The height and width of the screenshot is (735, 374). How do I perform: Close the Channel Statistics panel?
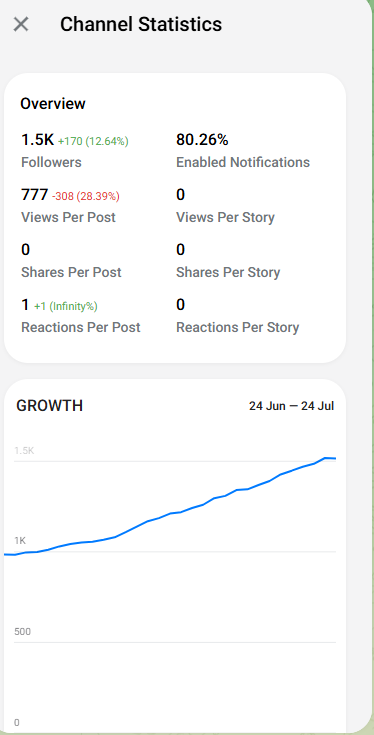[x=21, y=24]
